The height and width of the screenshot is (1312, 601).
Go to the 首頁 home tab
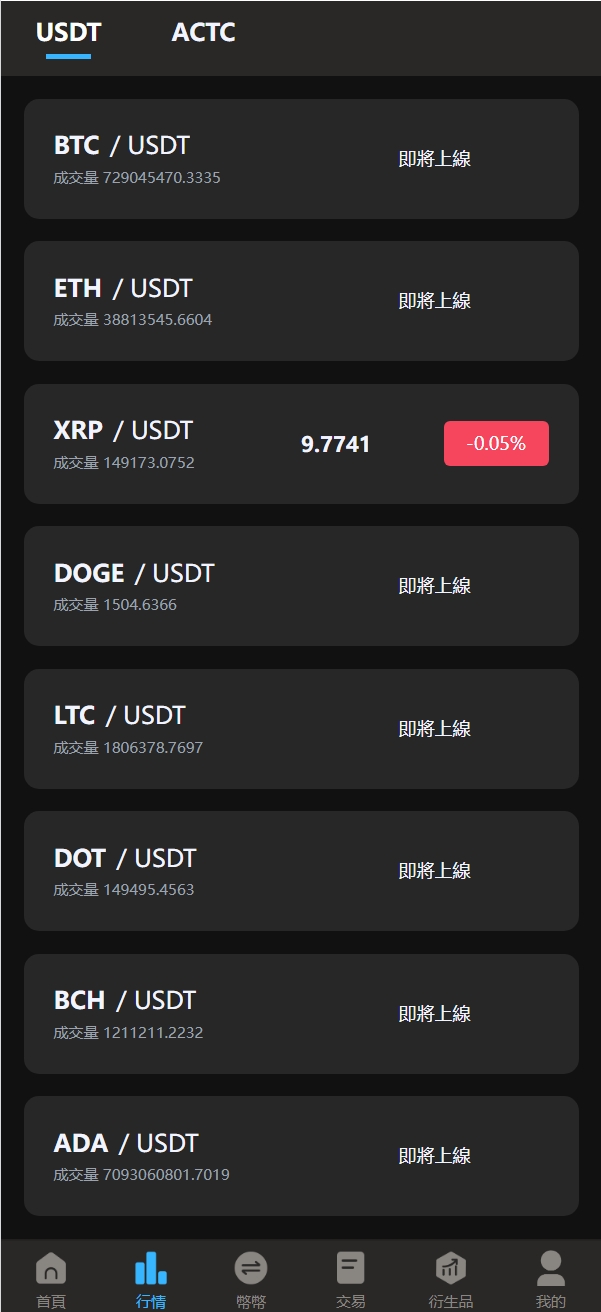51,1279
